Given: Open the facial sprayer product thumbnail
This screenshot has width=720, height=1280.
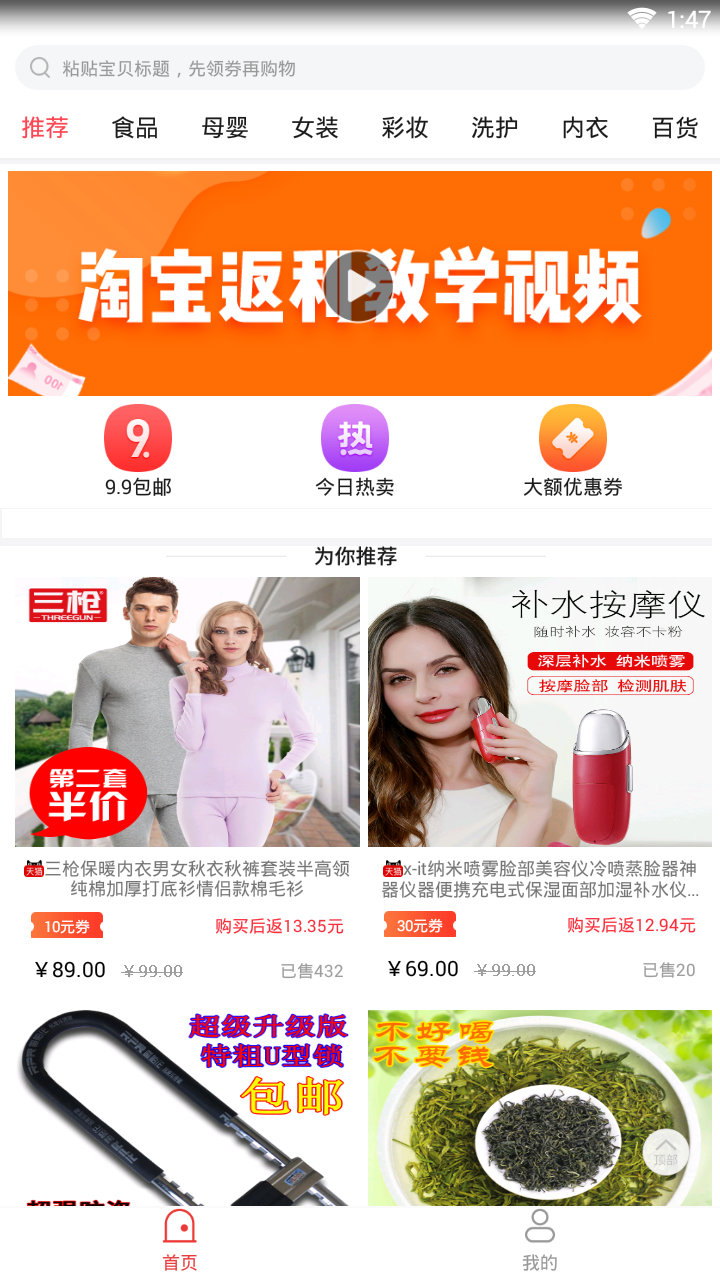Looking at the screenshot, I should coord(540,711).
